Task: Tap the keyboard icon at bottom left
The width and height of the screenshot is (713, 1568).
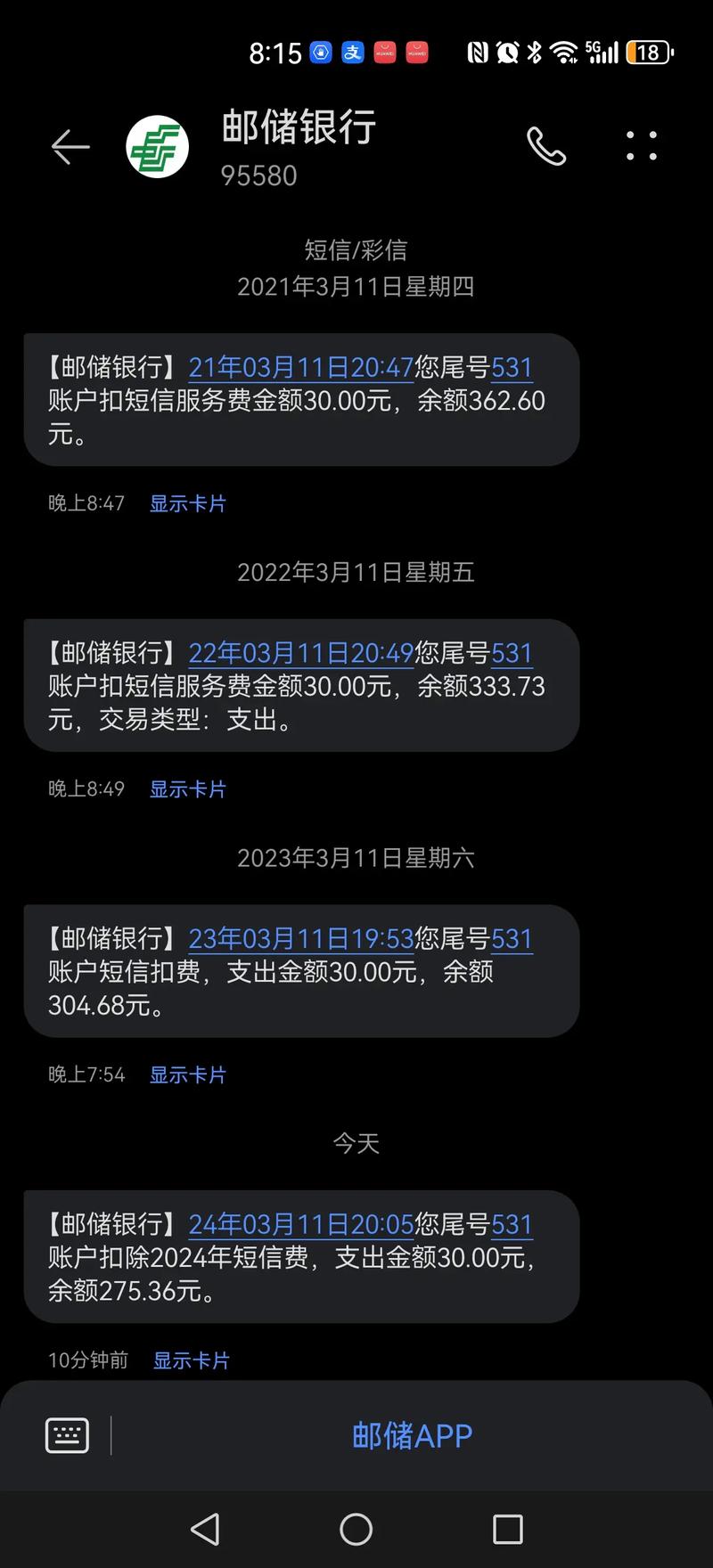Action: 66,1434
